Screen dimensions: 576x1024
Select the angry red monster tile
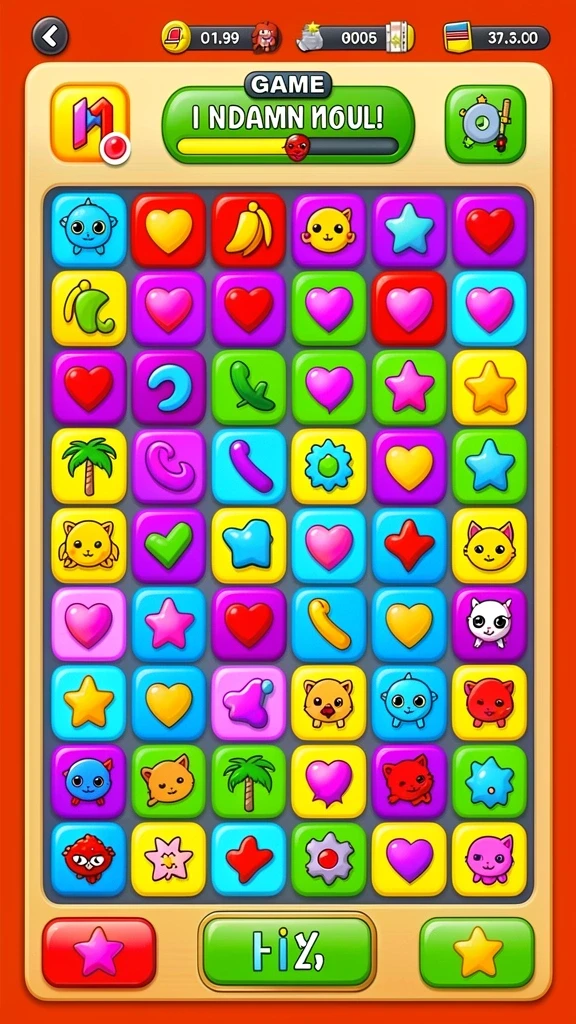pyautogui.click(x=89, y=859)
